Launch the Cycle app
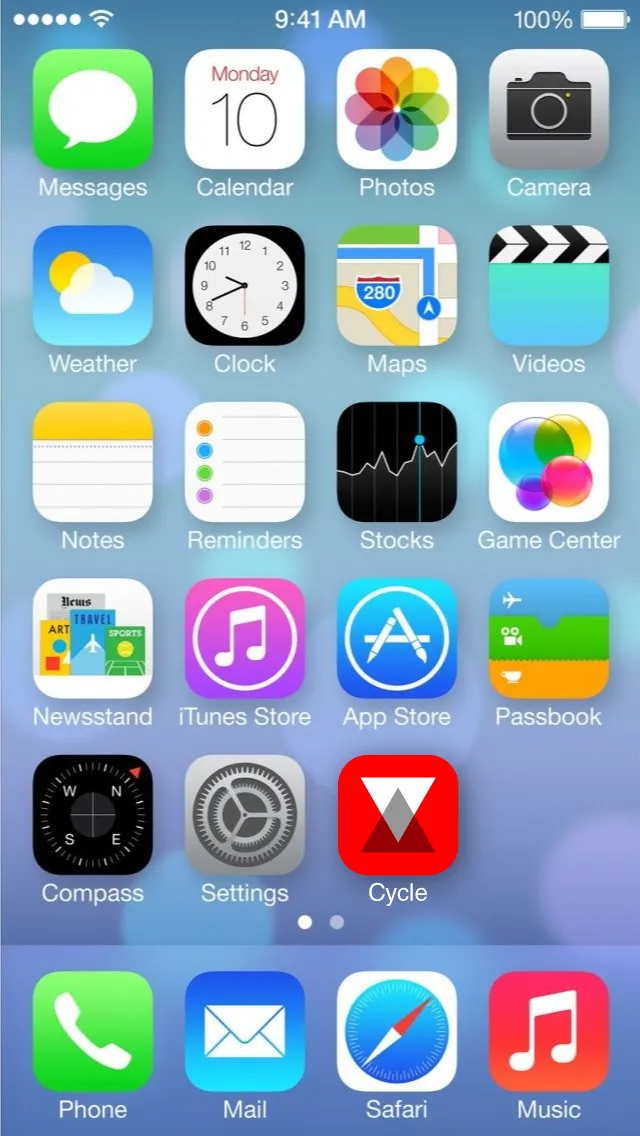This screenshot has height=1136, width=640. (x=397, y=815)
